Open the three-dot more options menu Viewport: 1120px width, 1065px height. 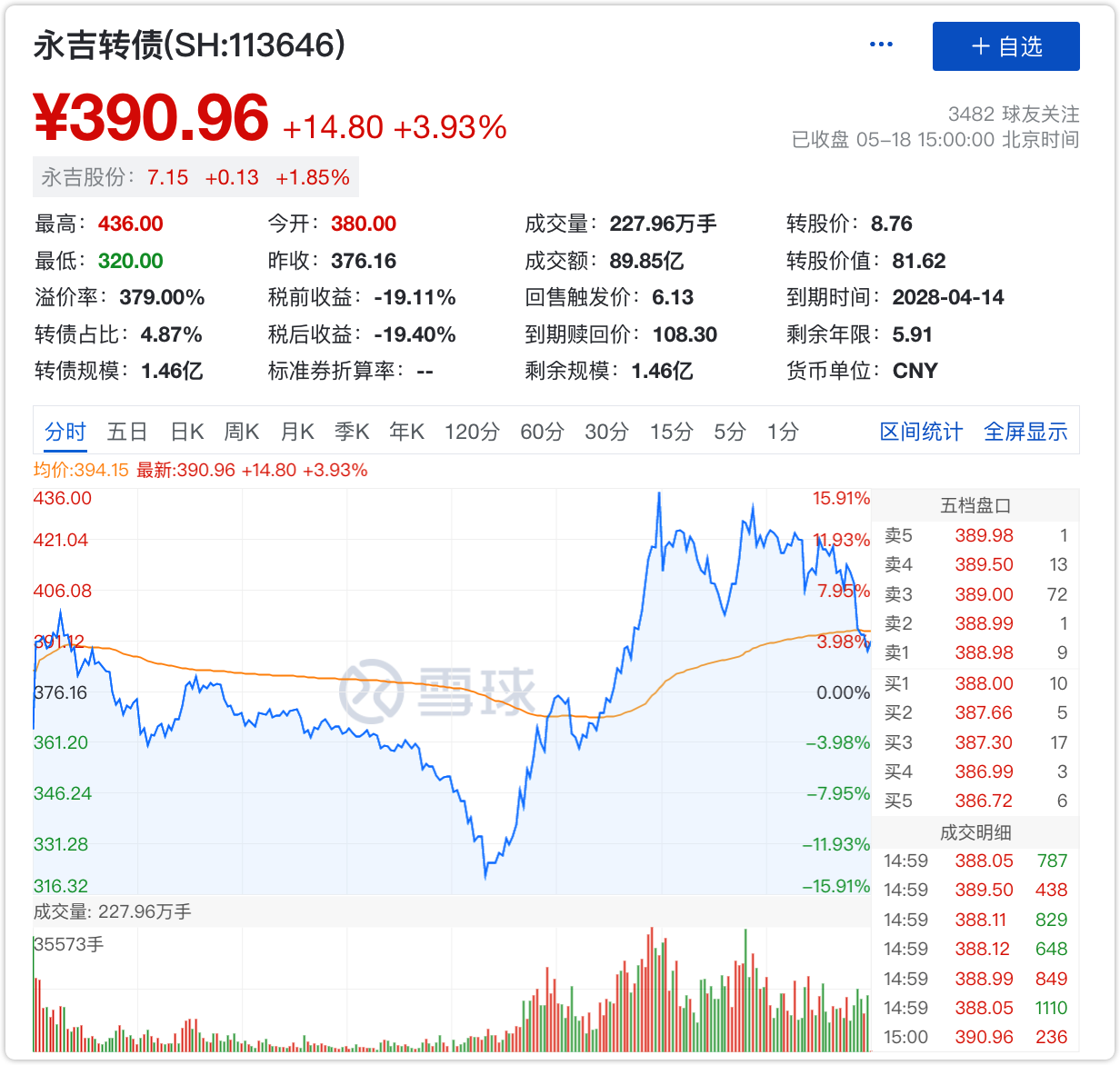pos(881,45)
